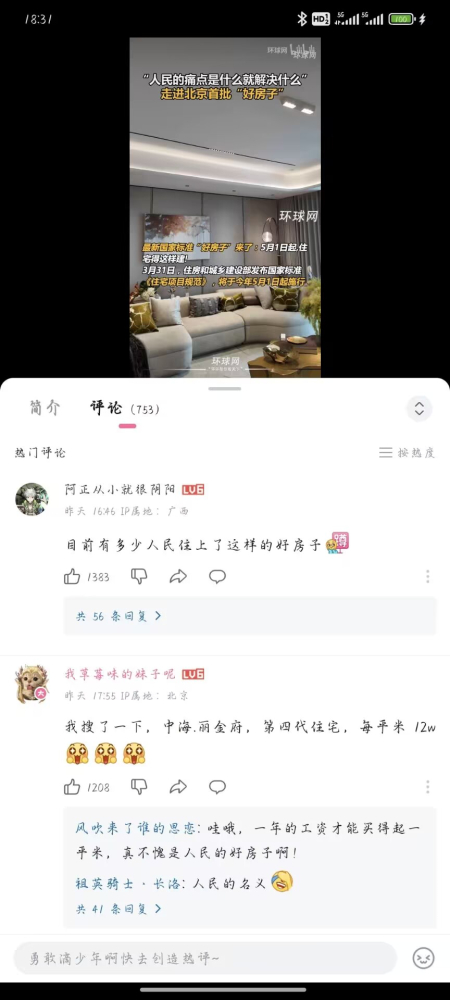
Task: Open the emoji picker beside the comment box
Action: pyautogui.click(x=423, y=958)
